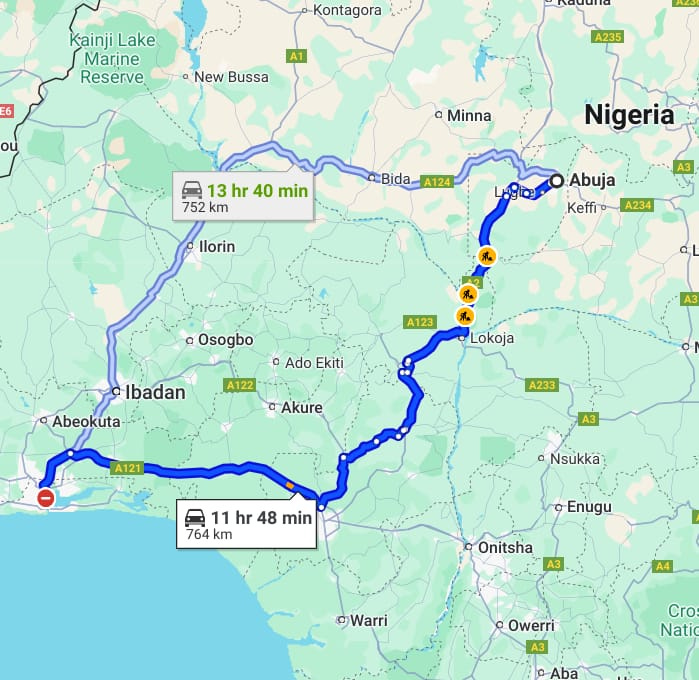
Task: Open the roadworks warning nearest Lokoja
Action: pyautogui.click(x=464, y=316)
